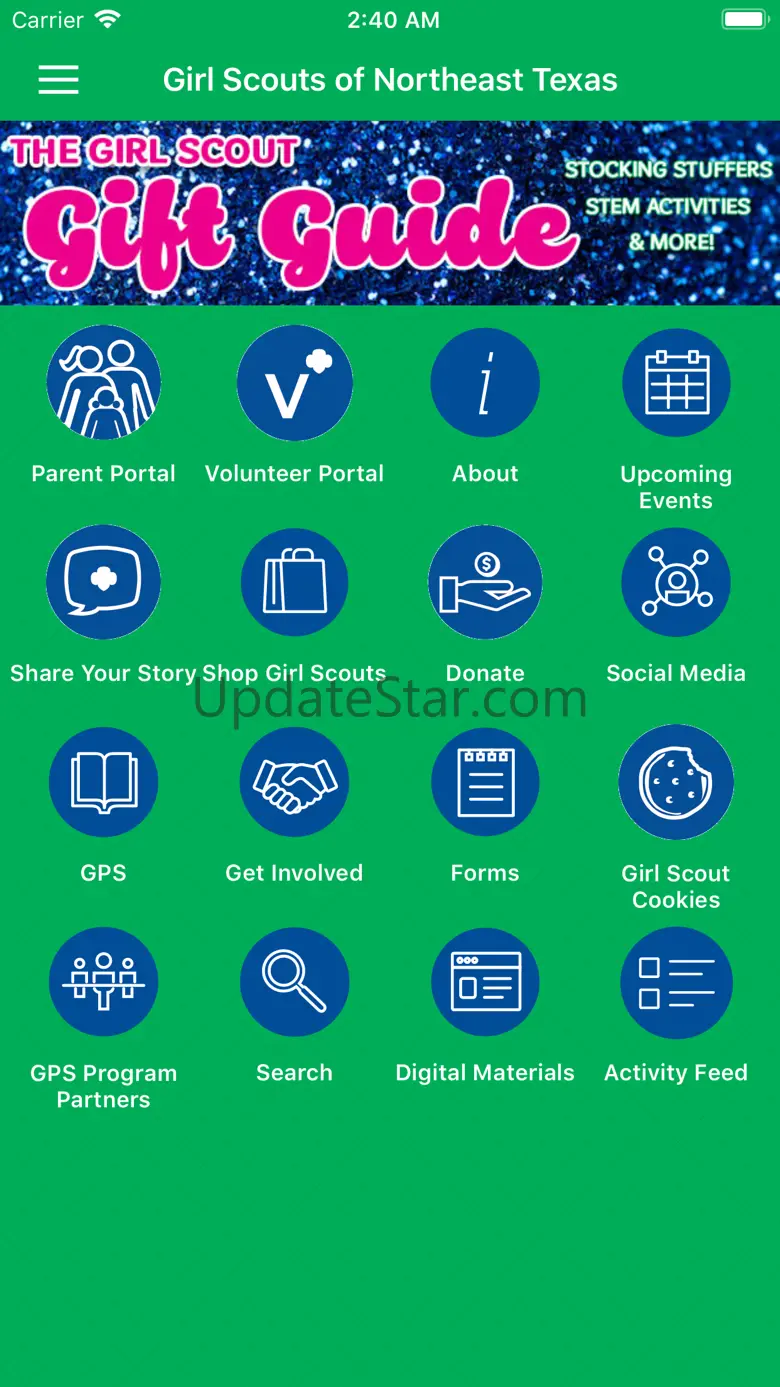Open Social Media links
This screenshot has height=1387, width=780.
point(676,582)
